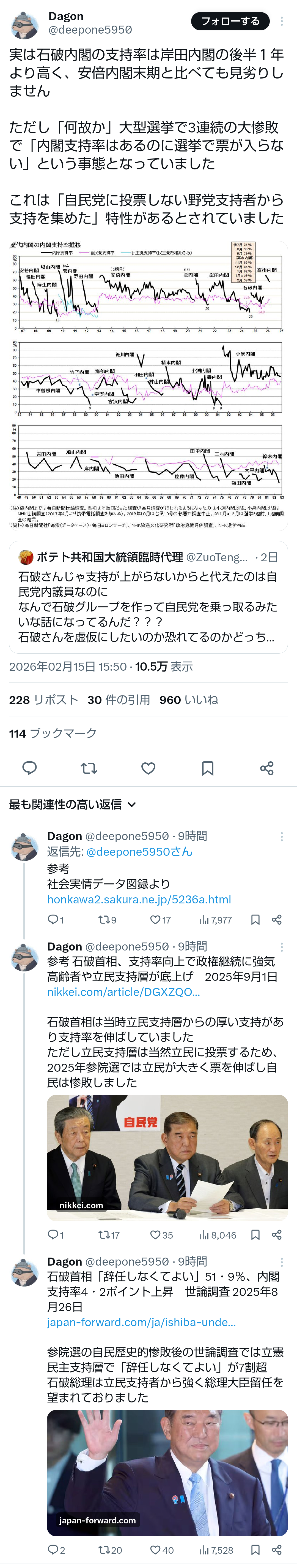This screenshot has width=297, height=1568.
Task: Tap the フォローする button for Dagon
Action: point(230,21)
